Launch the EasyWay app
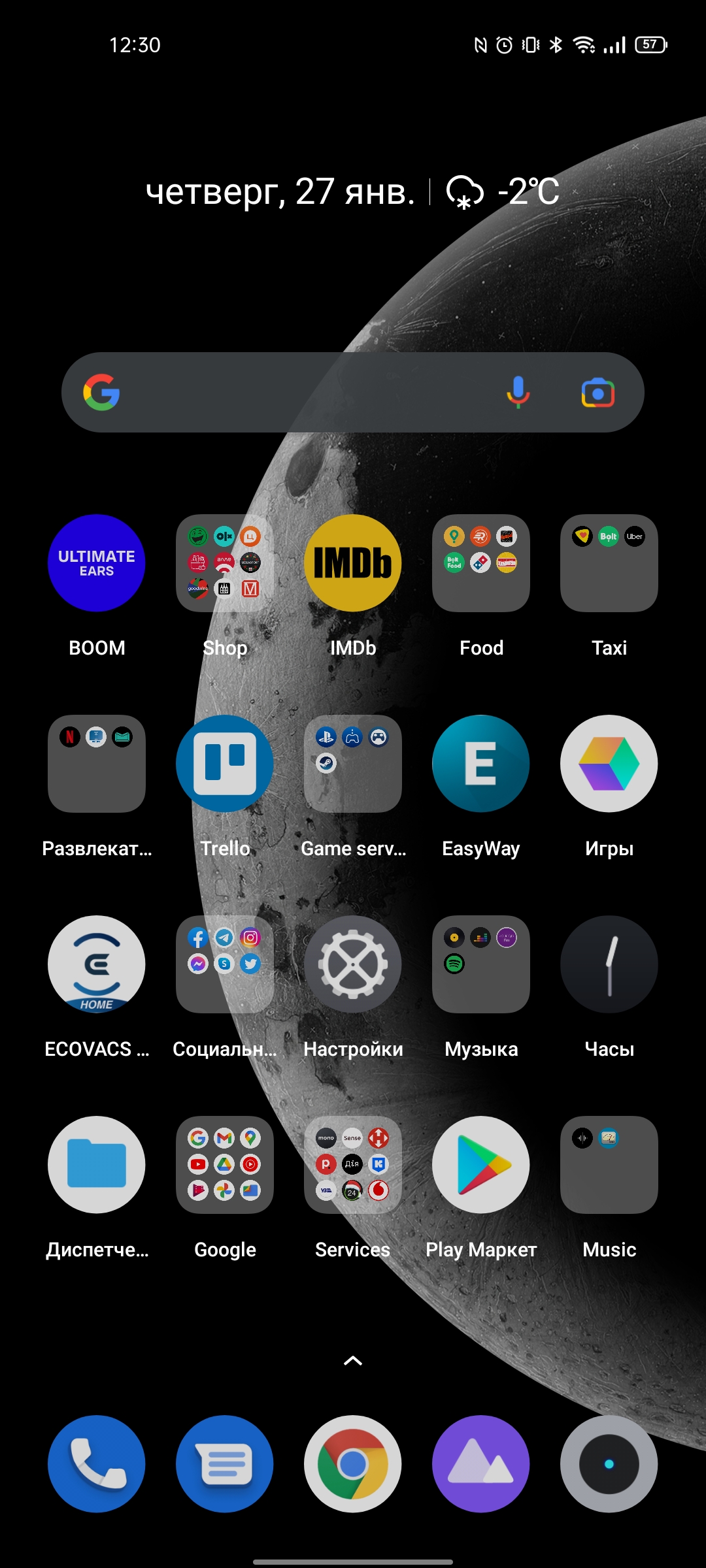 [x=481, y=764]
